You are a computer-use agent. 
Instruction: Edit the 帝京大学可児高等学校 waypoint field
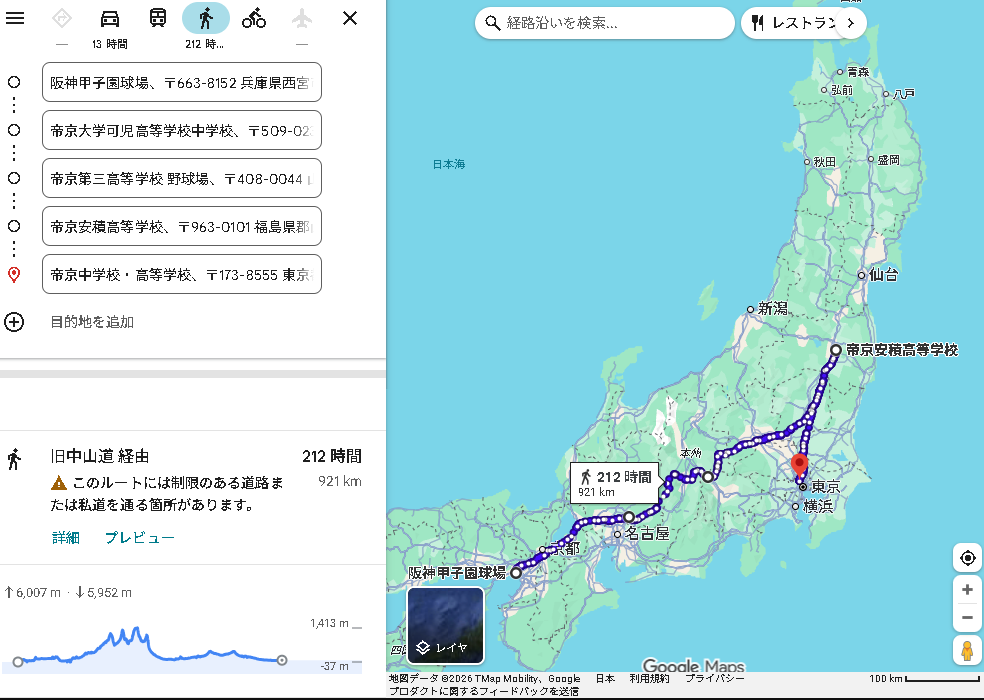tap(182, 130)
